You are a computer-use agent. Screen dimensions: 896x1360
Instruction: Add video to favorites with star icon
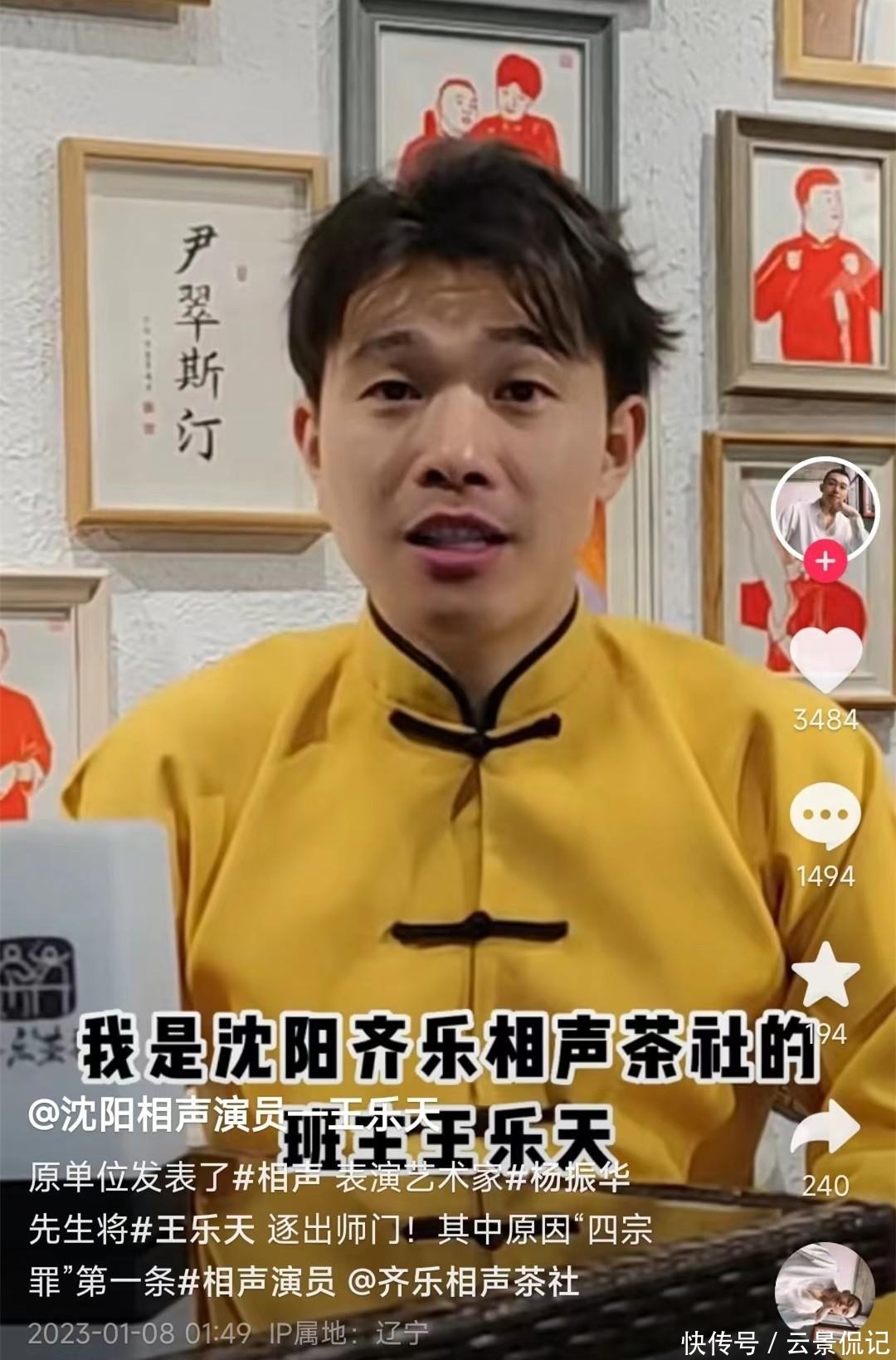click(x=825, y=974)
